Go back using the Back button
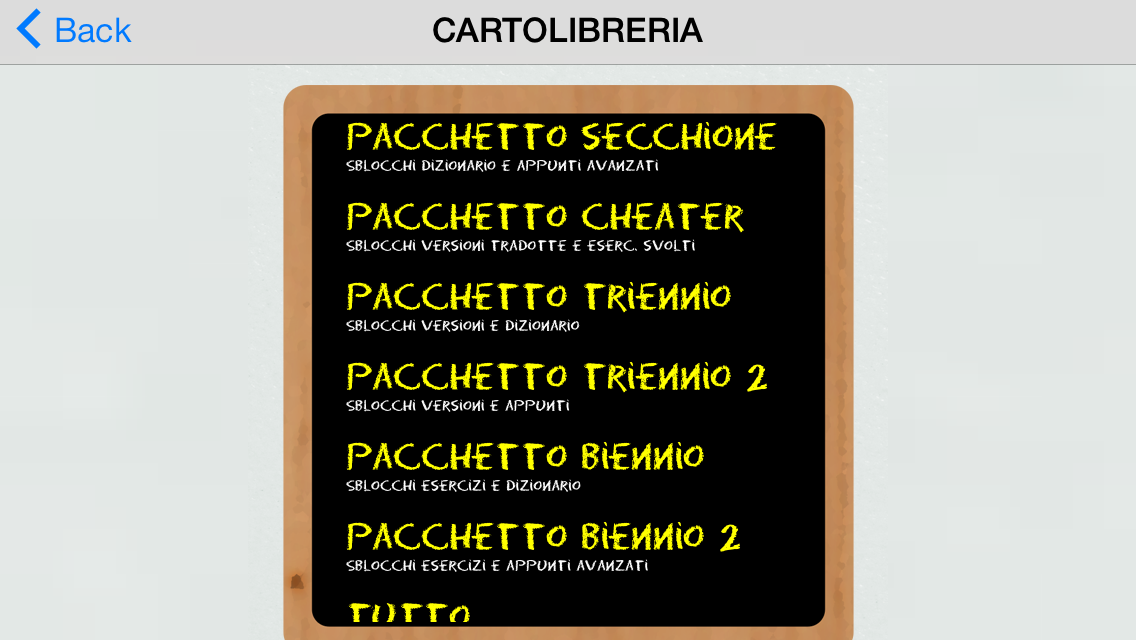Screen dimensions: 1136x640 point(75,30)
